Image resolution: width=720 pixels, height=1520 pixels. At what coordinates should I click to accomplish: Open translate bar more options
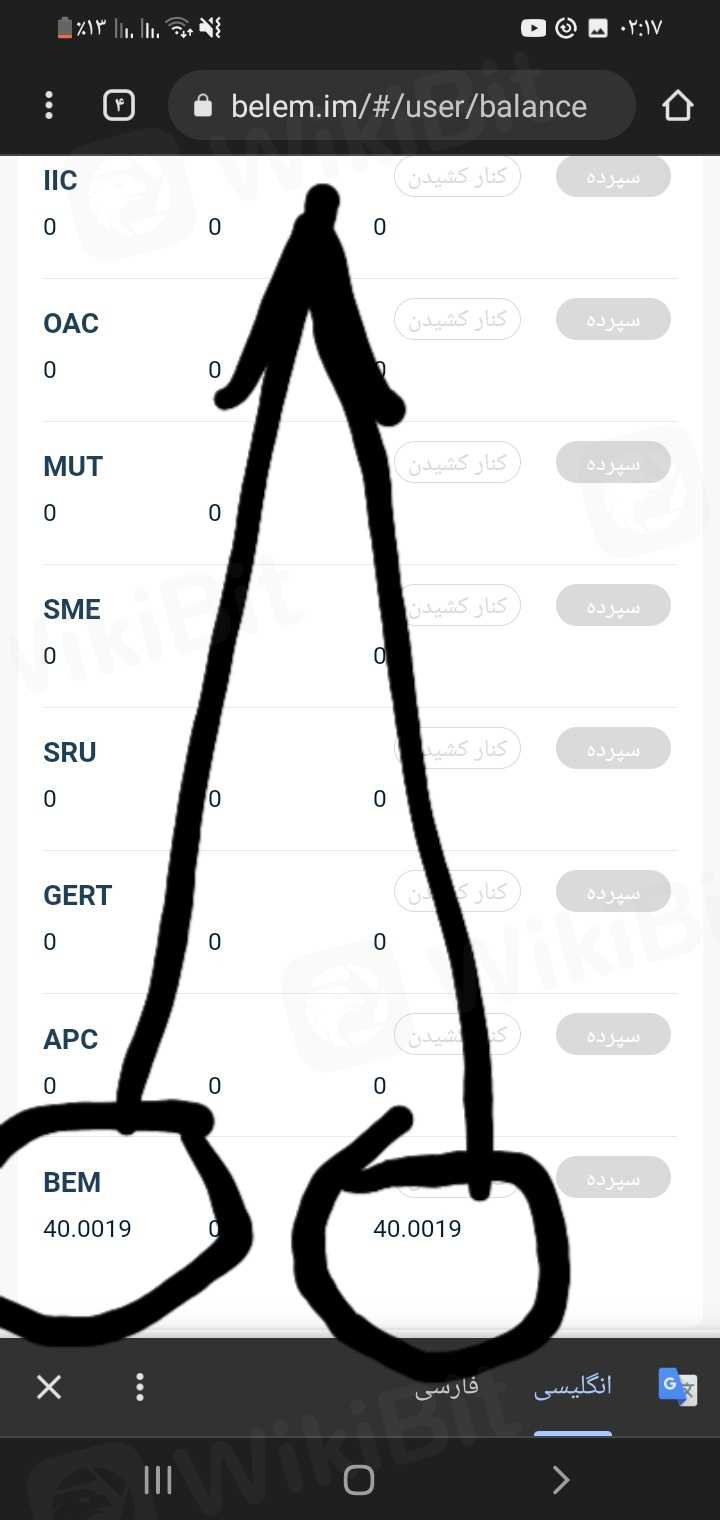coord(140,1387)
